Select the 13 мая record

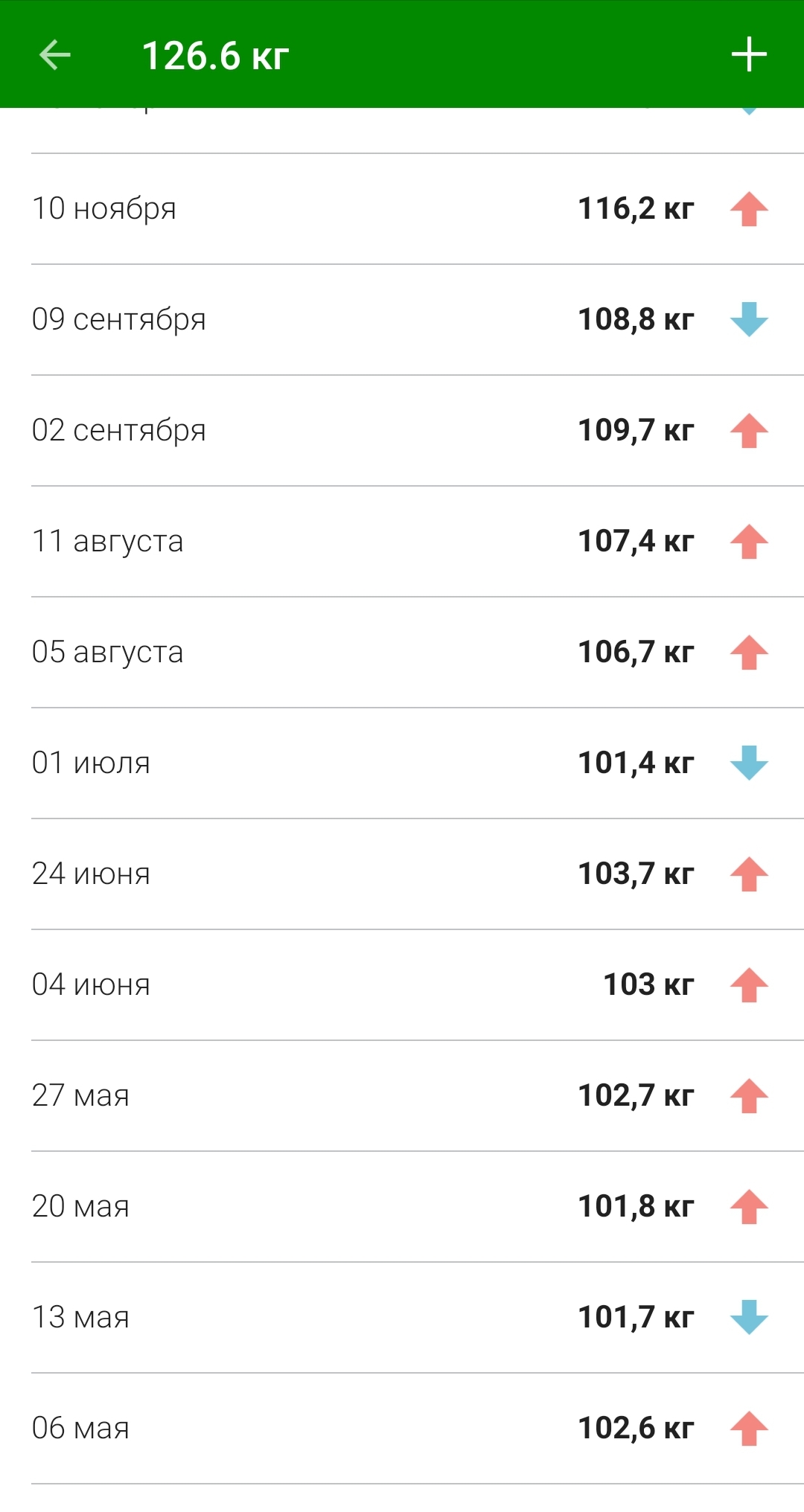pyautogui.click(x=402, y=1318)
